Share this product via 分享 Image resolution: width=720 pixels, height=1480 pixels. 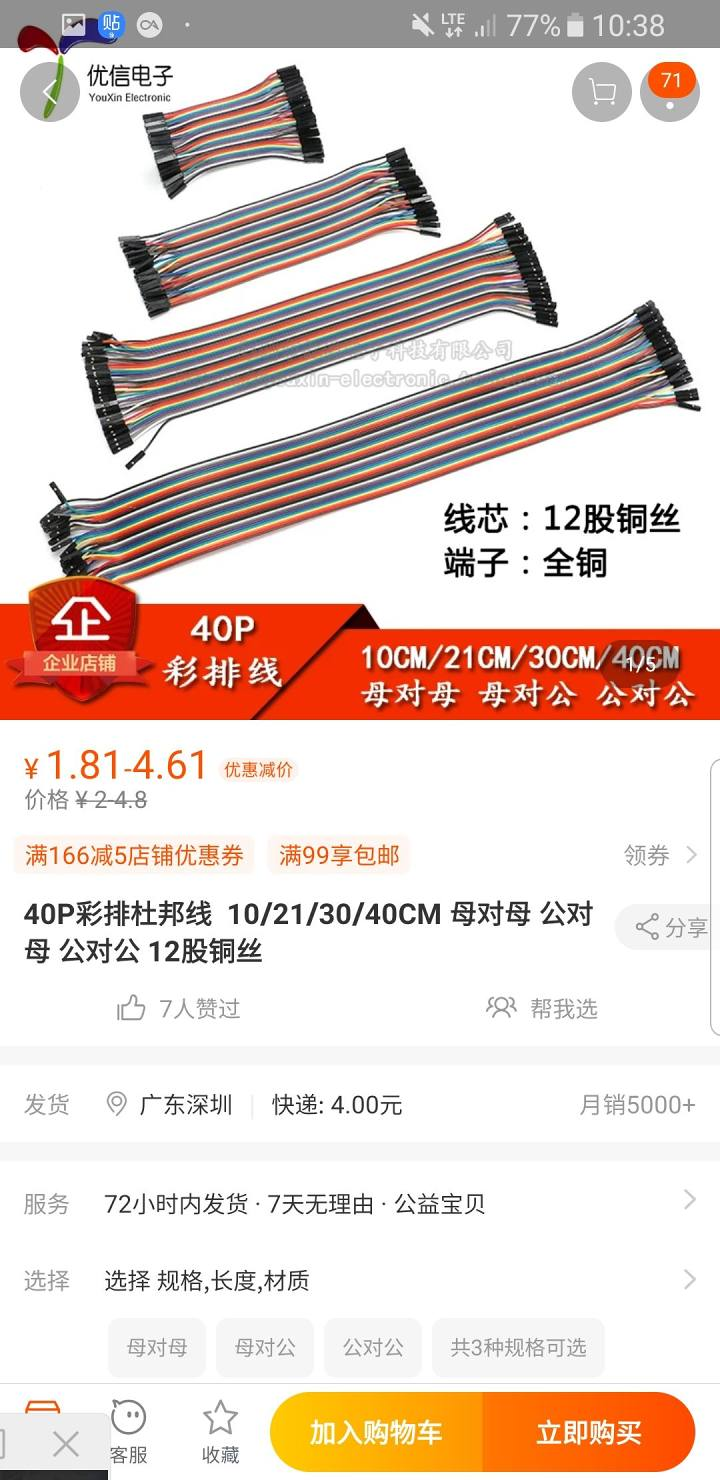point(672,927)
